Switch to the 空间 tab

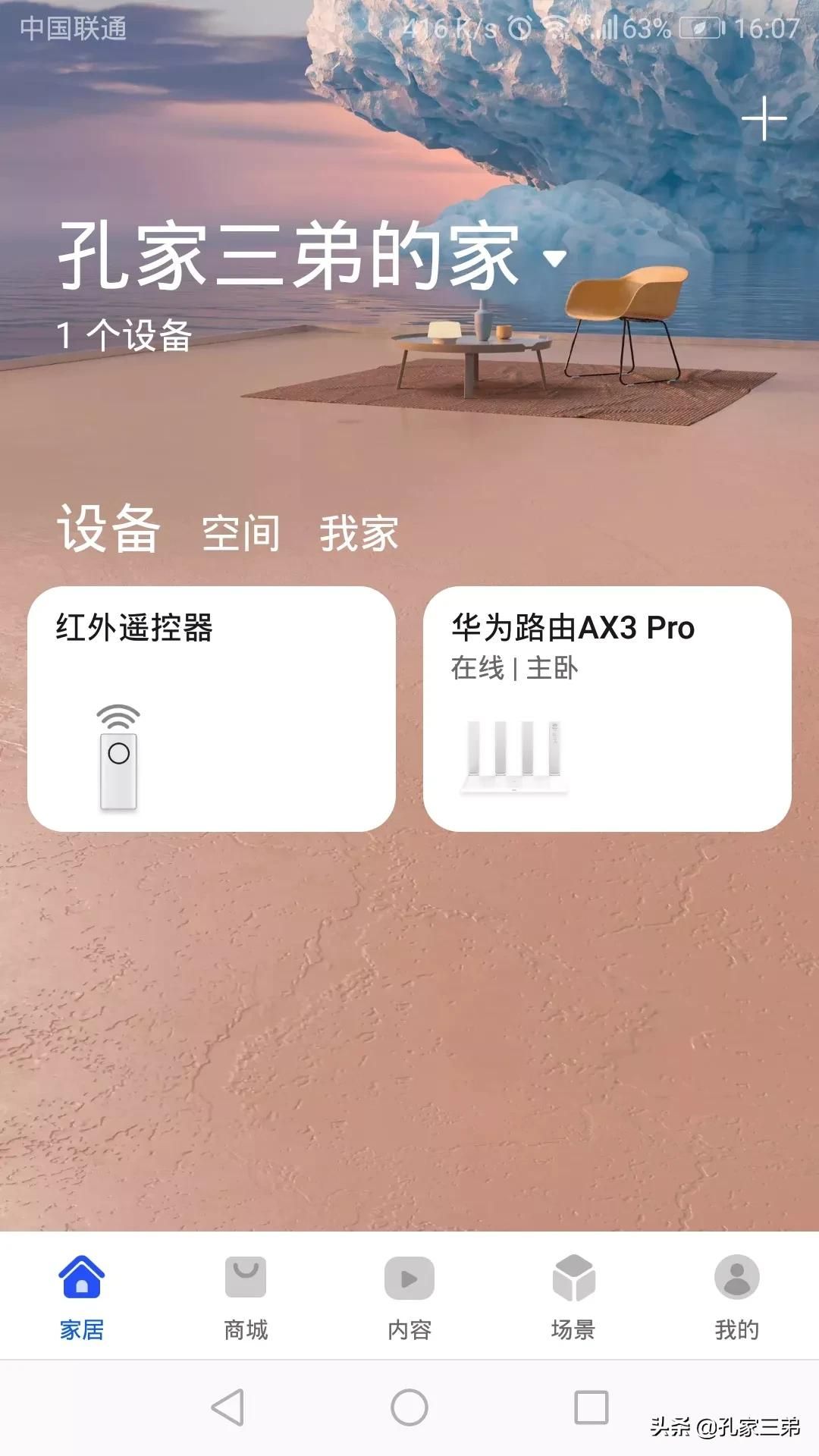tap(241, 533)
